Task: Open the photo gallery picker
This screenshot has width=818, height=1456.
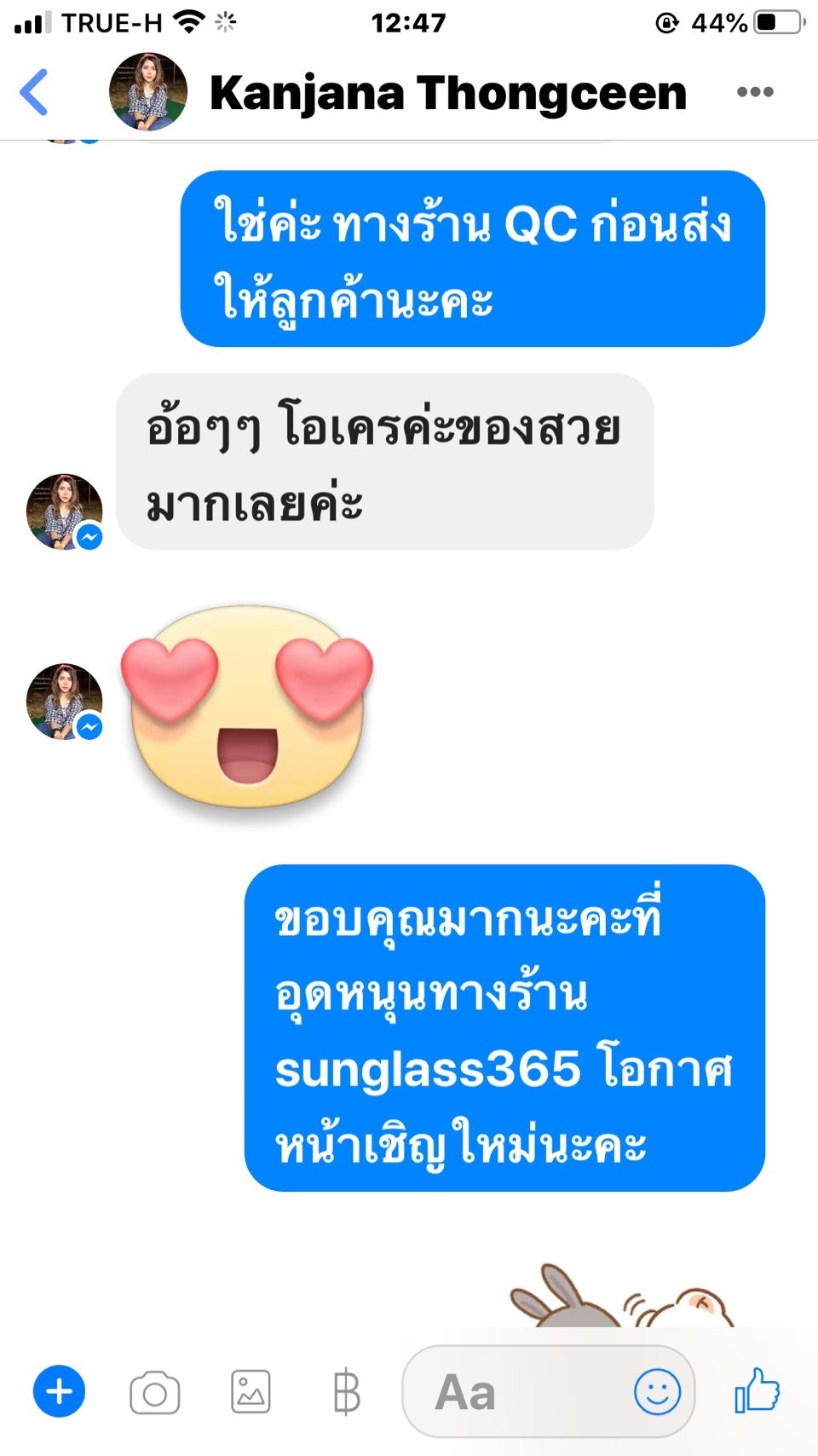Action: click(x=251, y=1392)
